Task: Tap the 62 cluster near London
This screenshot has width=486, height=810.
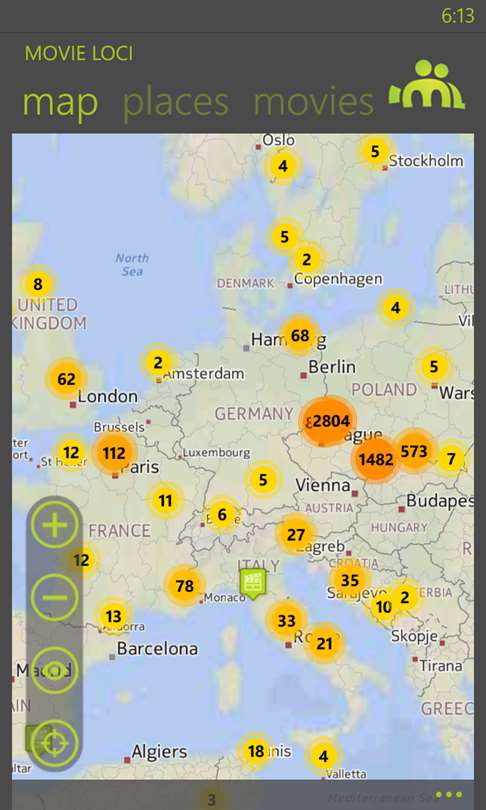Action: point(66,379)
